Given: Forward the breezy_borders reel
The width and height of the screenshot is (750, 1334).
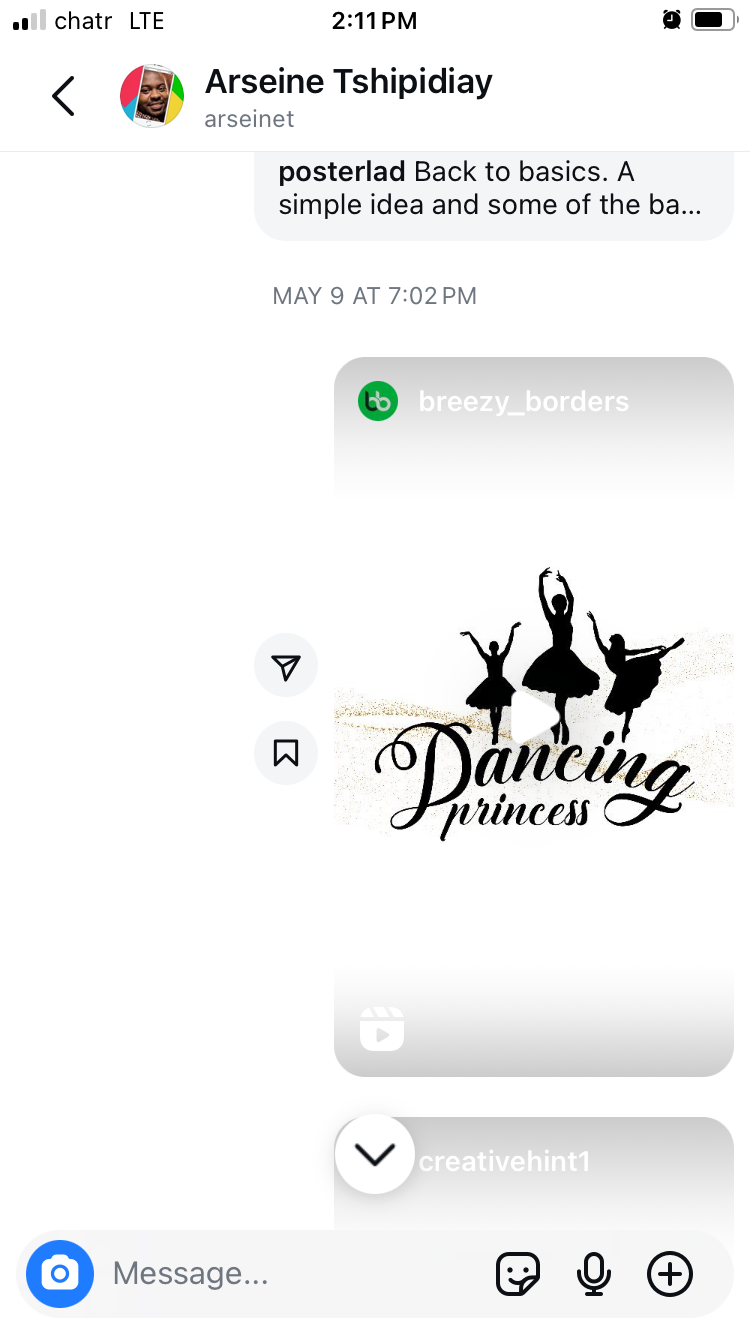Looking at the screenshot, I should tap(286, 666).
